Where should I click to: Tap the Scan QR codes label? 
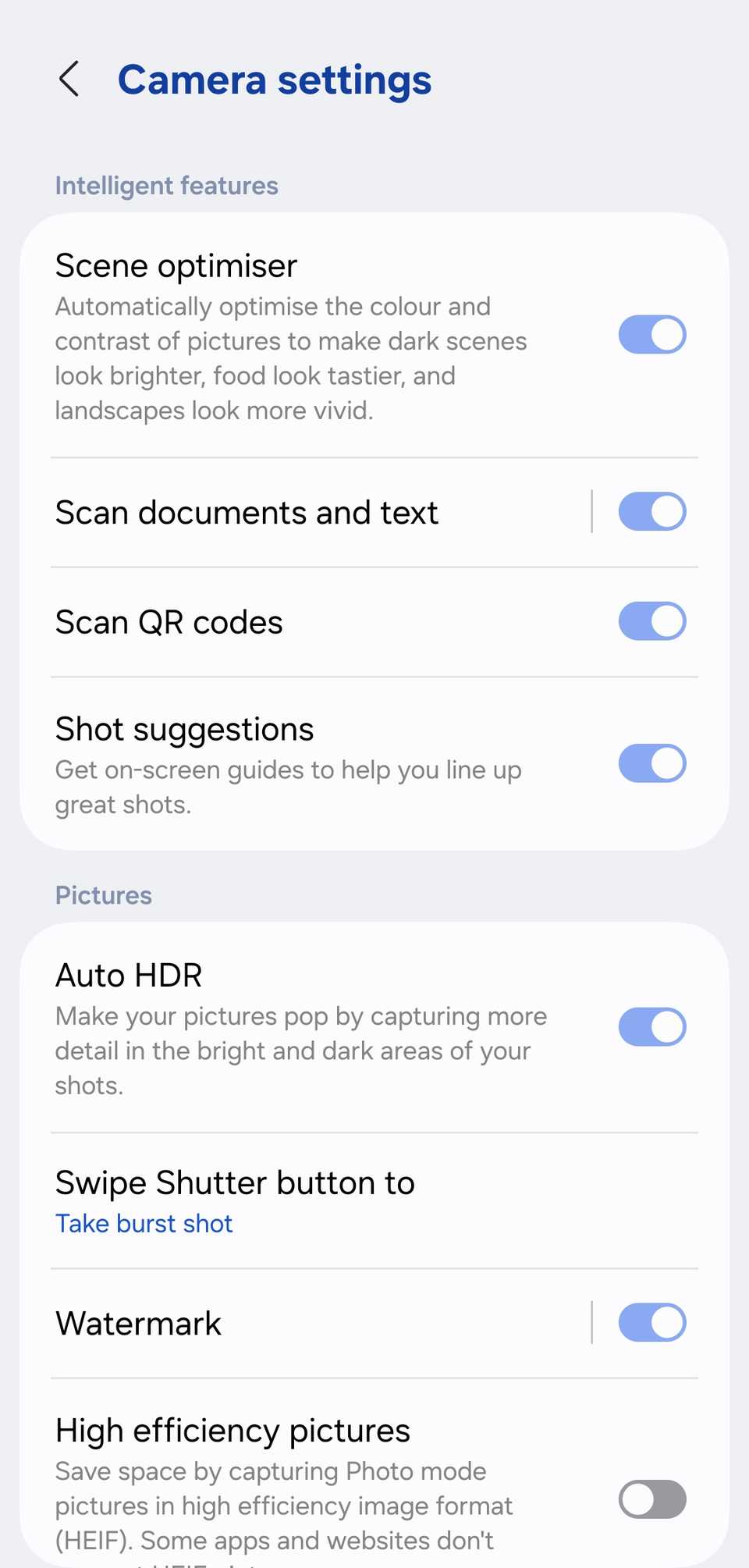click(169, 621)
